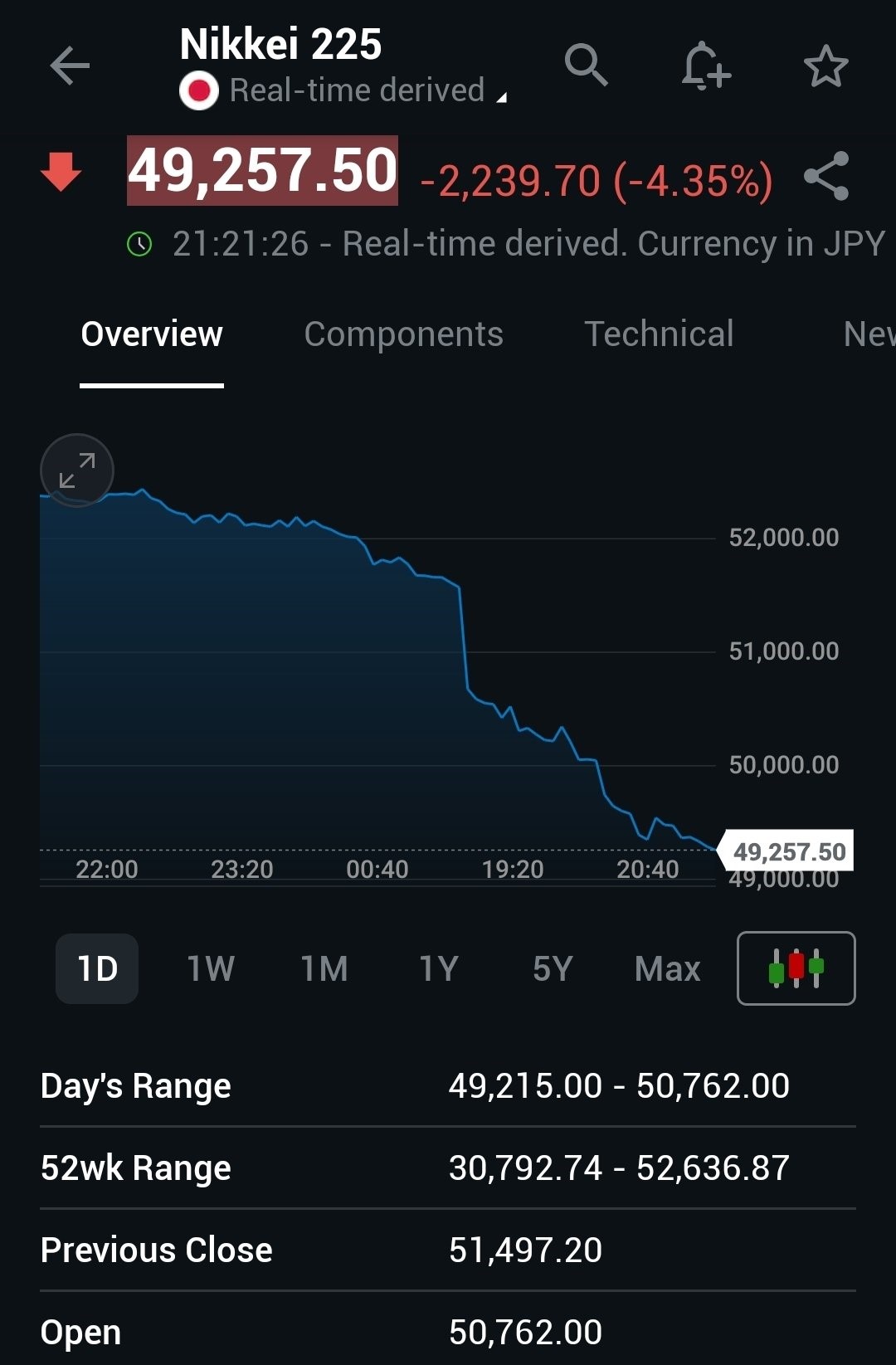
Task: Show the 1M chart range
Action: click(x=324, y=968)
